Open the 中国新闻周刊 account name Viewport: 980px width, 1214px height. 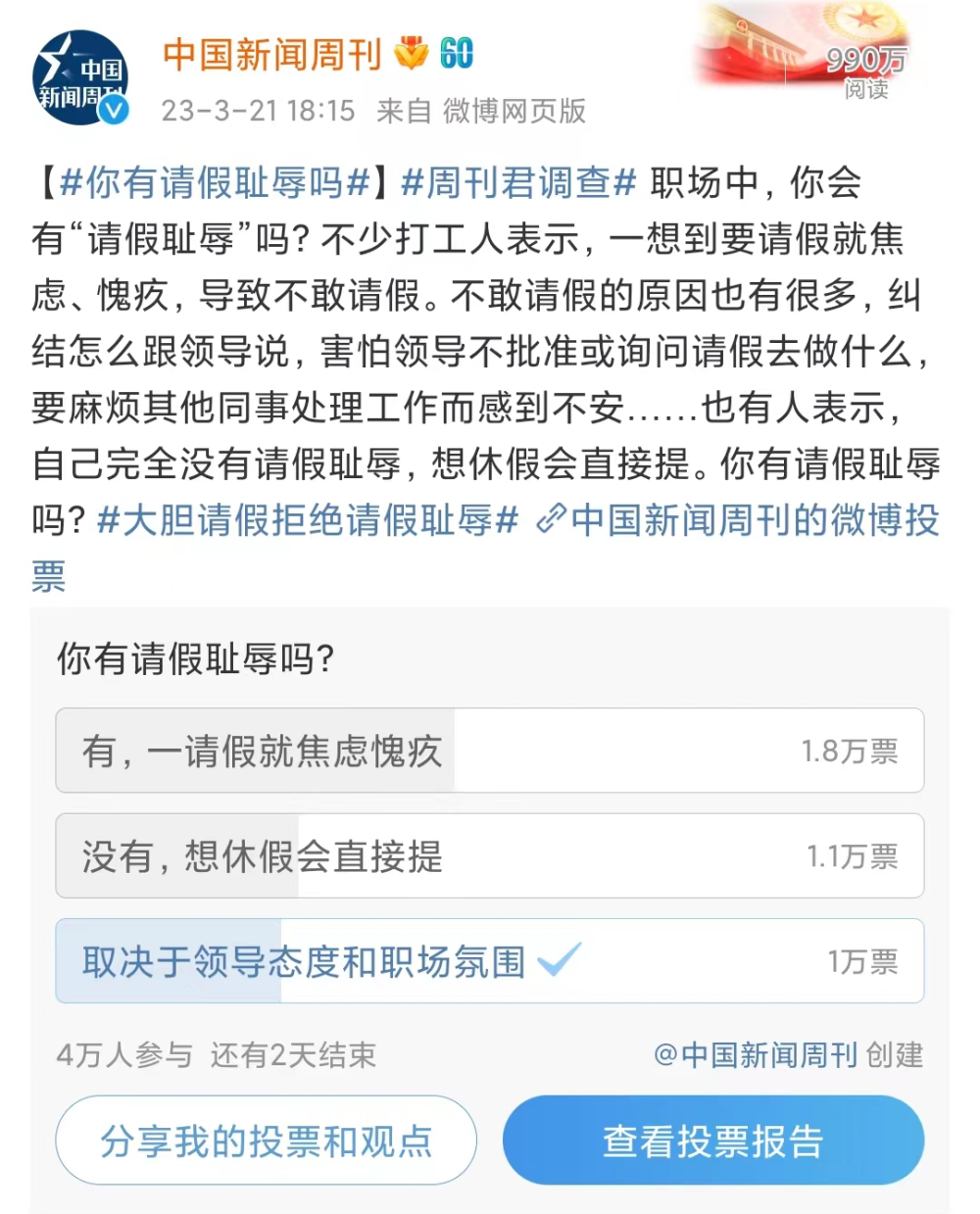pos(272,55)
